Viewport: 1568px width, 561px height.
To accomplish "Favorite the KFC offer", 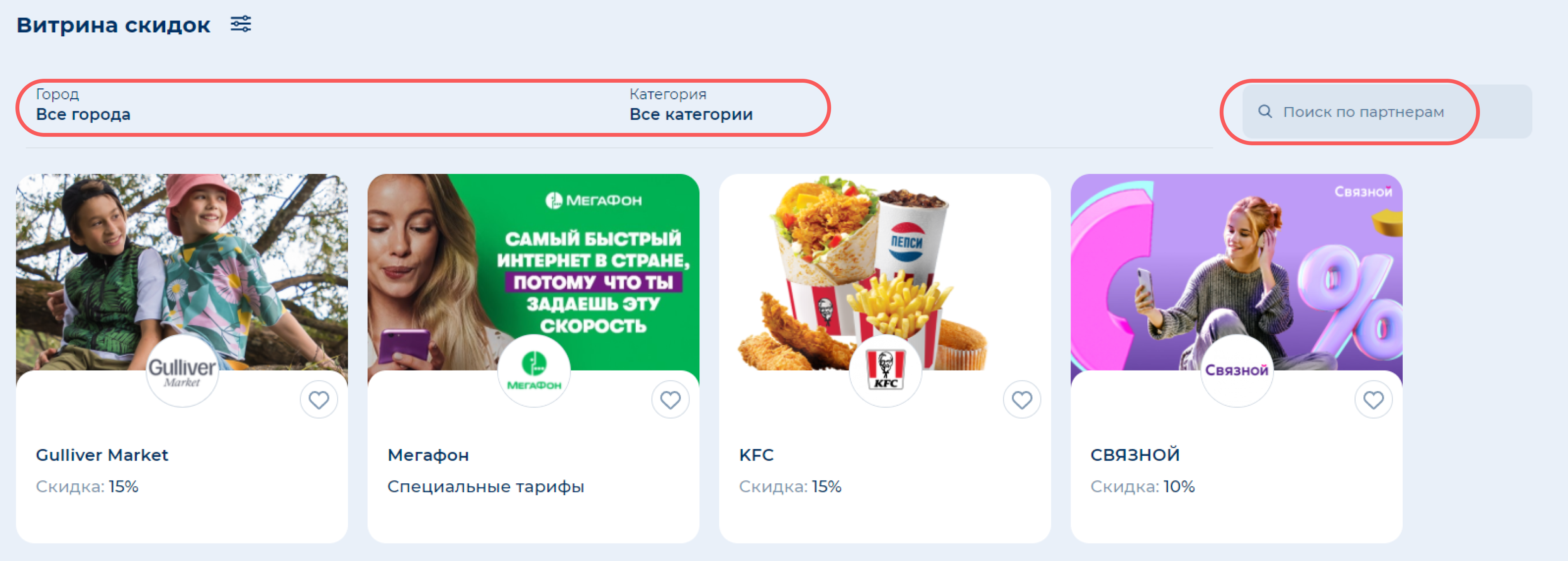I will [x=1022, y=399].
